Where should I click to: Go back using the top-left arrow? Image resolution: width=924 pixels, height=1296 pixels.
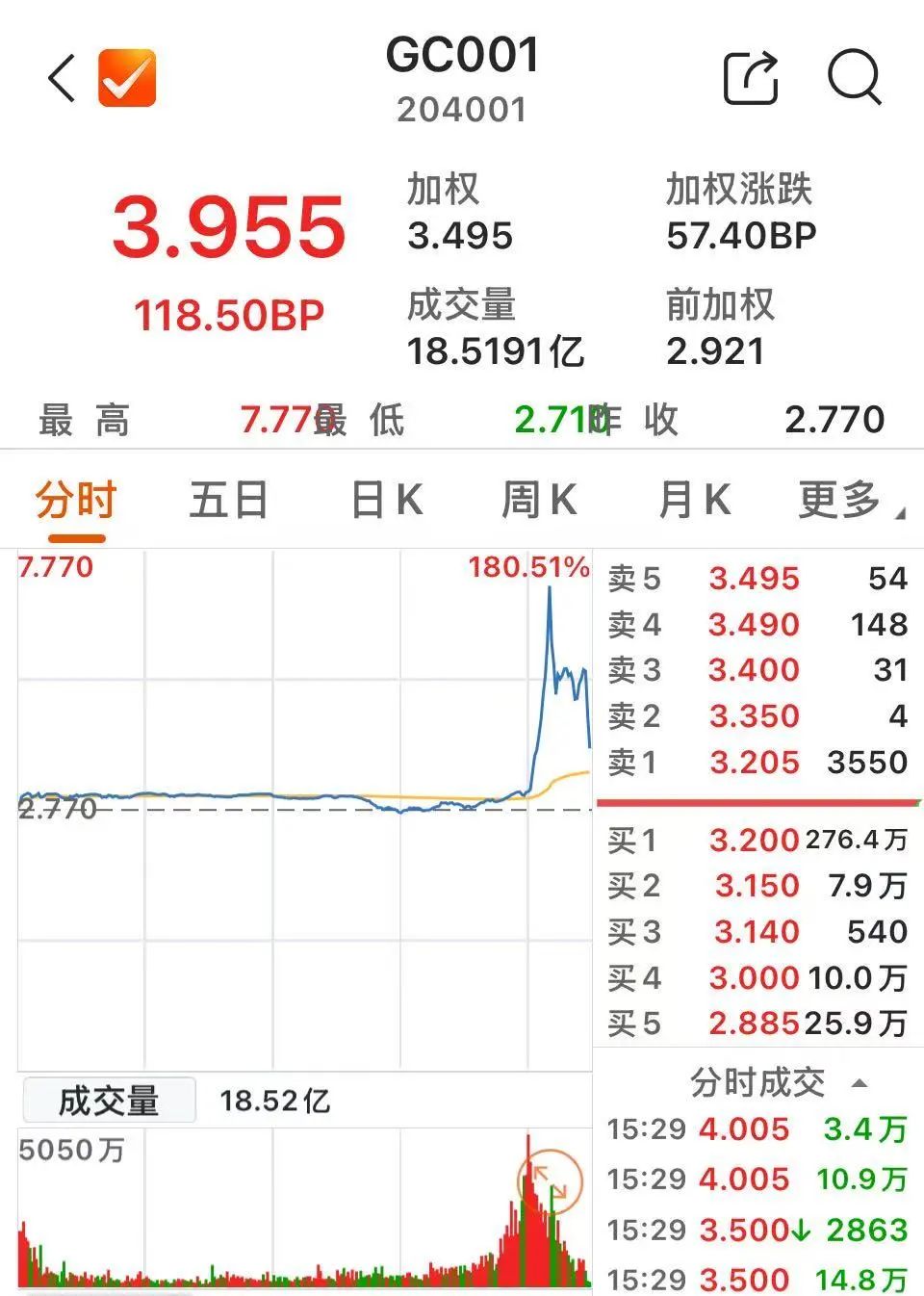(x=63, y=78)
